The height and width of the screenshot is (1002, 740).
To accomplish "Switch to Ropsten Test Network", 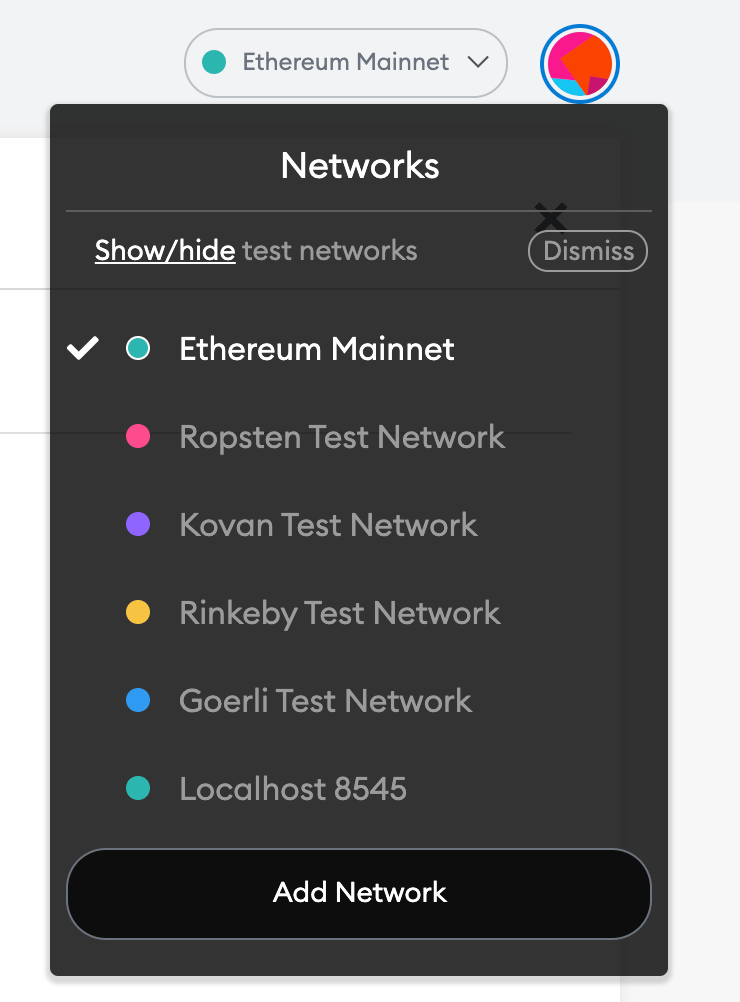I will (342, 437).
